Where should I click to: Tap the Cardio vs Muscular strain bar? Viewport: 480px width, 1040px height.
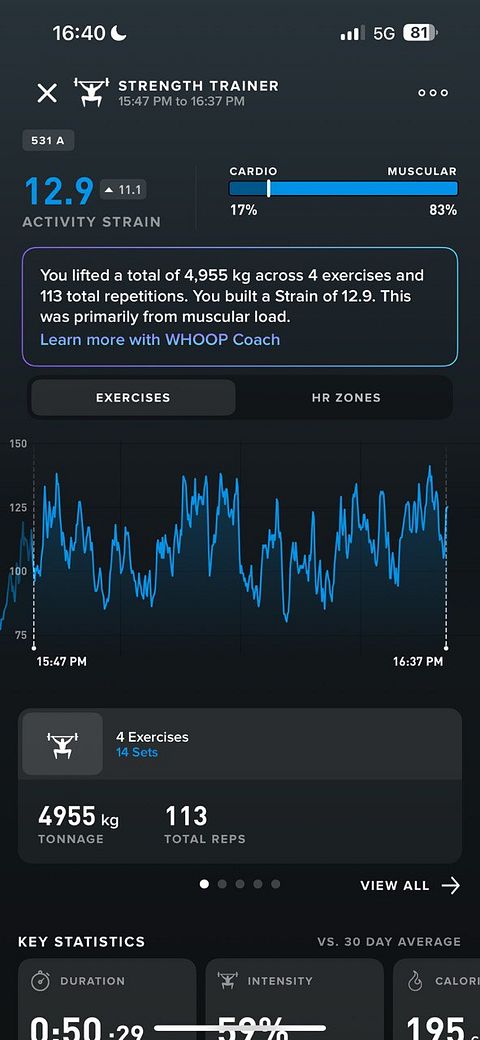pos(343,188)
